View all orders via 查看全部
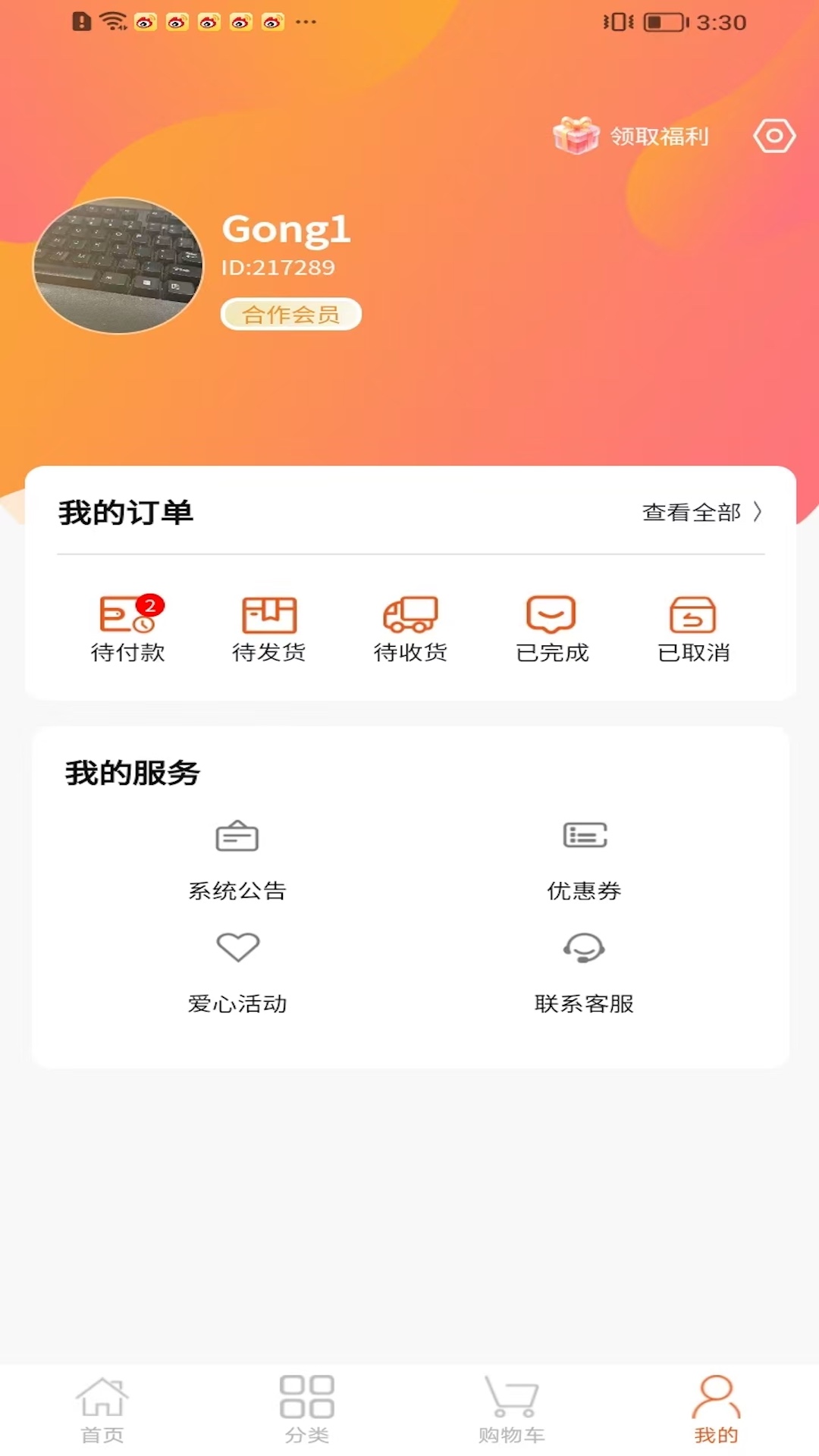This screenshot has width=819, height=1456. click(x=701, y=513)
